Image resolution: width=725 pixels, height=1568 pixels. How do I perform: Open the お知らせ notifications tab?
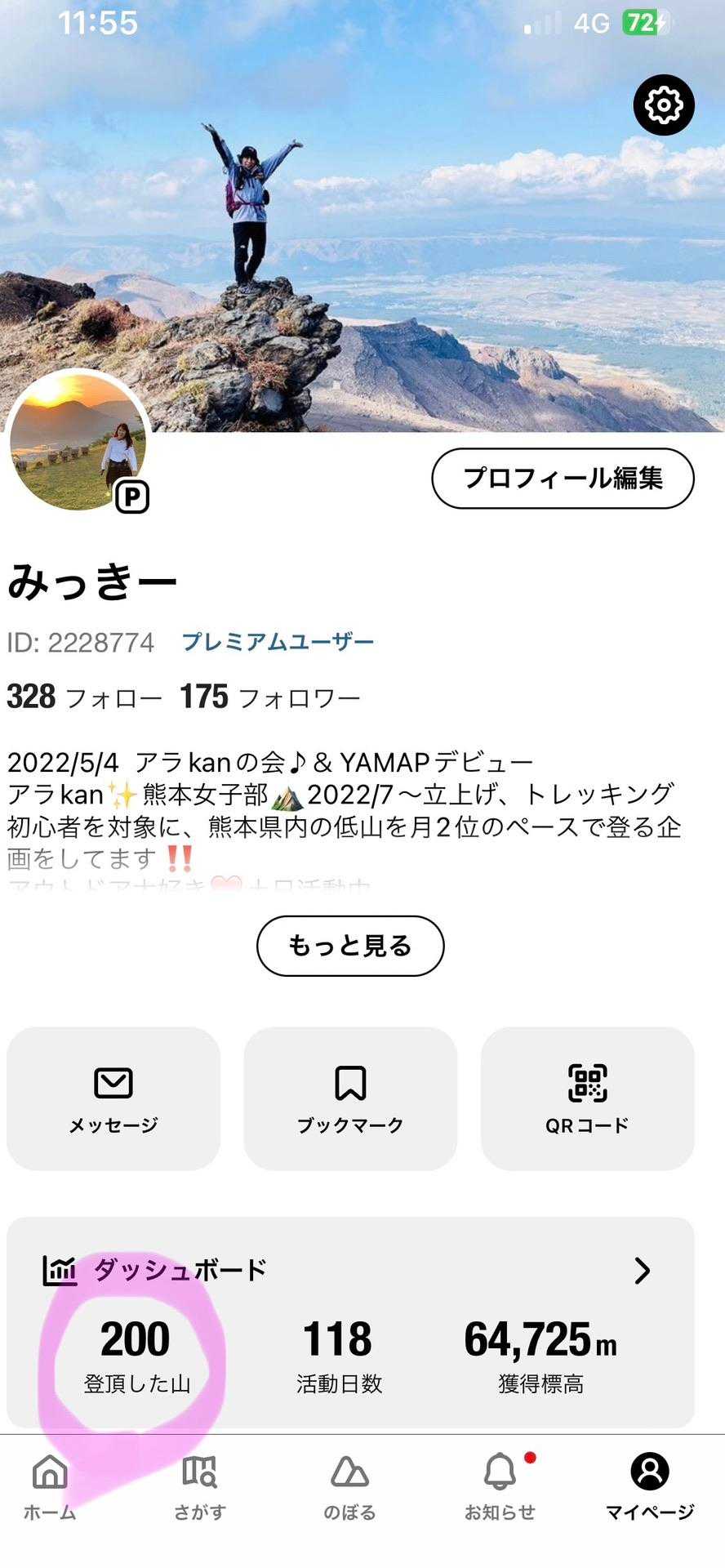click(x=500, y=1486)
